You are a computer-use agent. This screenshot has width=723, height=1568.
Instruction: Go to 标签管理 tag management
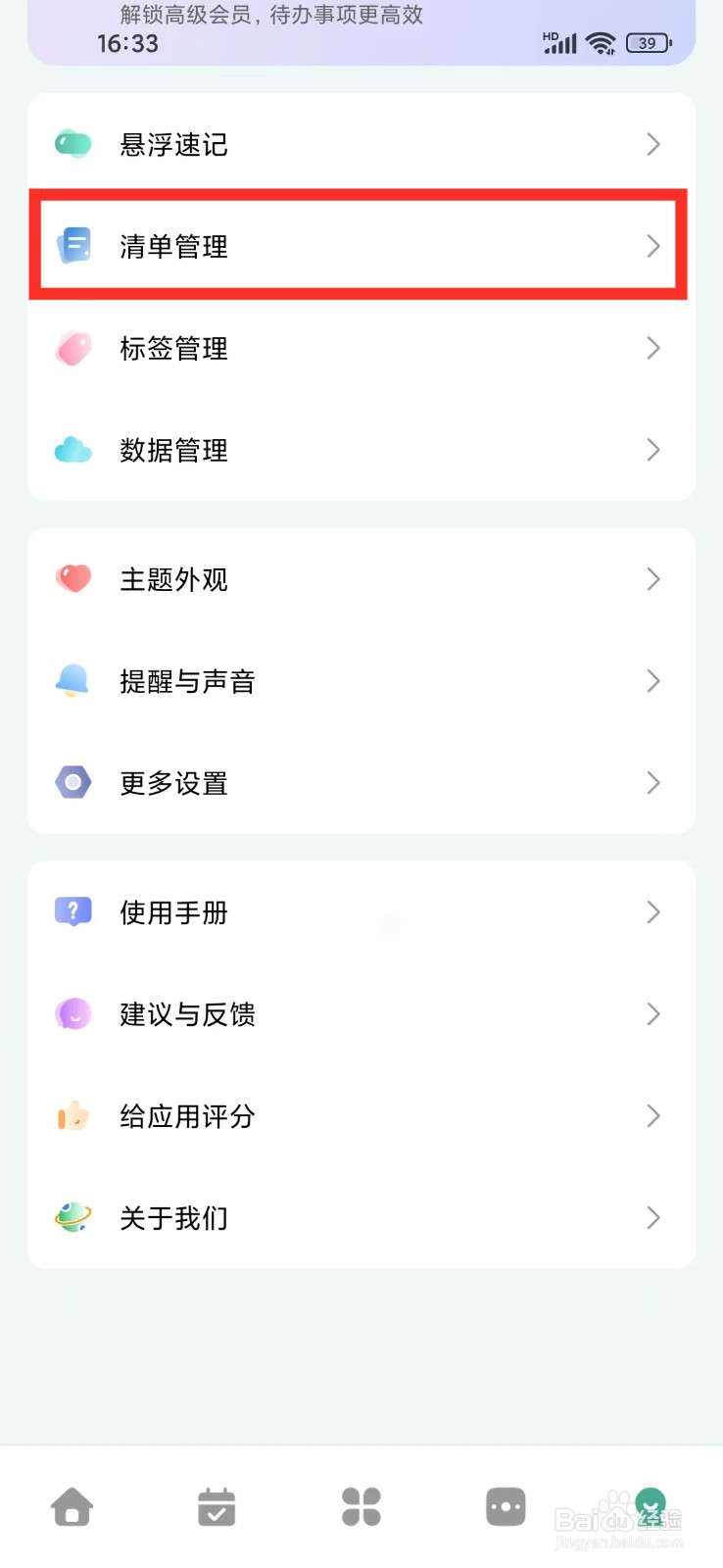361,349
